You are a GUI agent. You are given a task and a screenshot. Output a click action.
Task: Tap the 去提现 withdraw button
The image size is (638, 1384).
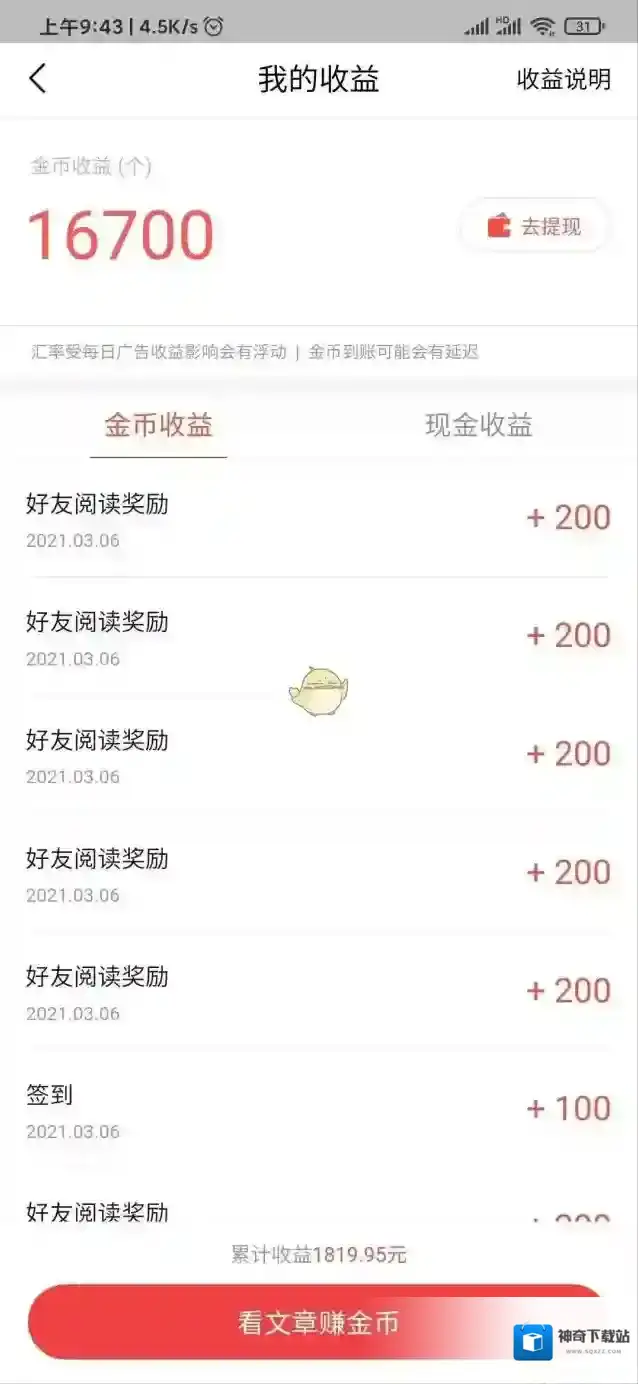coord(534,227)
